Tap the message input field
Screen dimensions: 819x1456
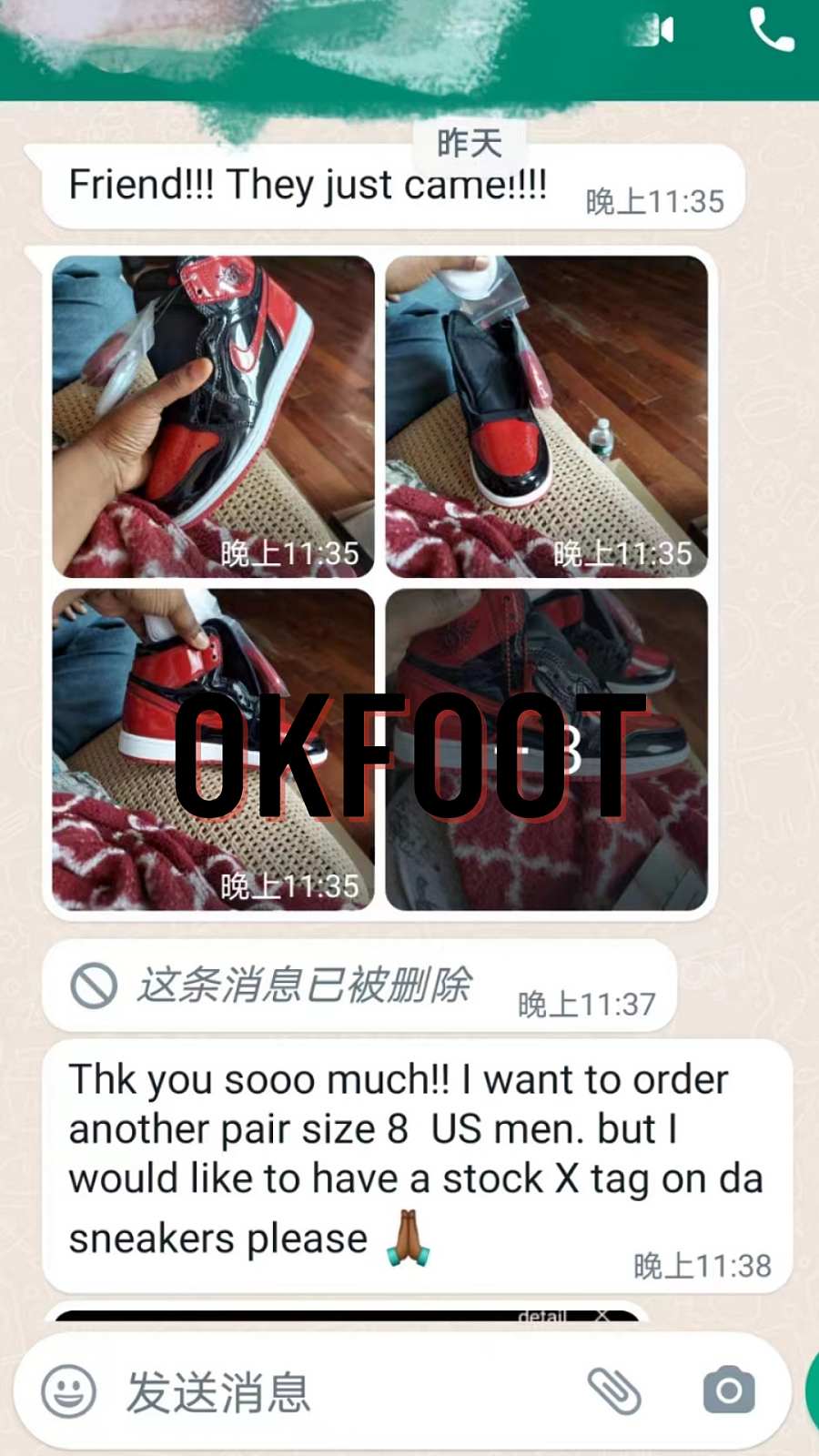[346, 1390]
